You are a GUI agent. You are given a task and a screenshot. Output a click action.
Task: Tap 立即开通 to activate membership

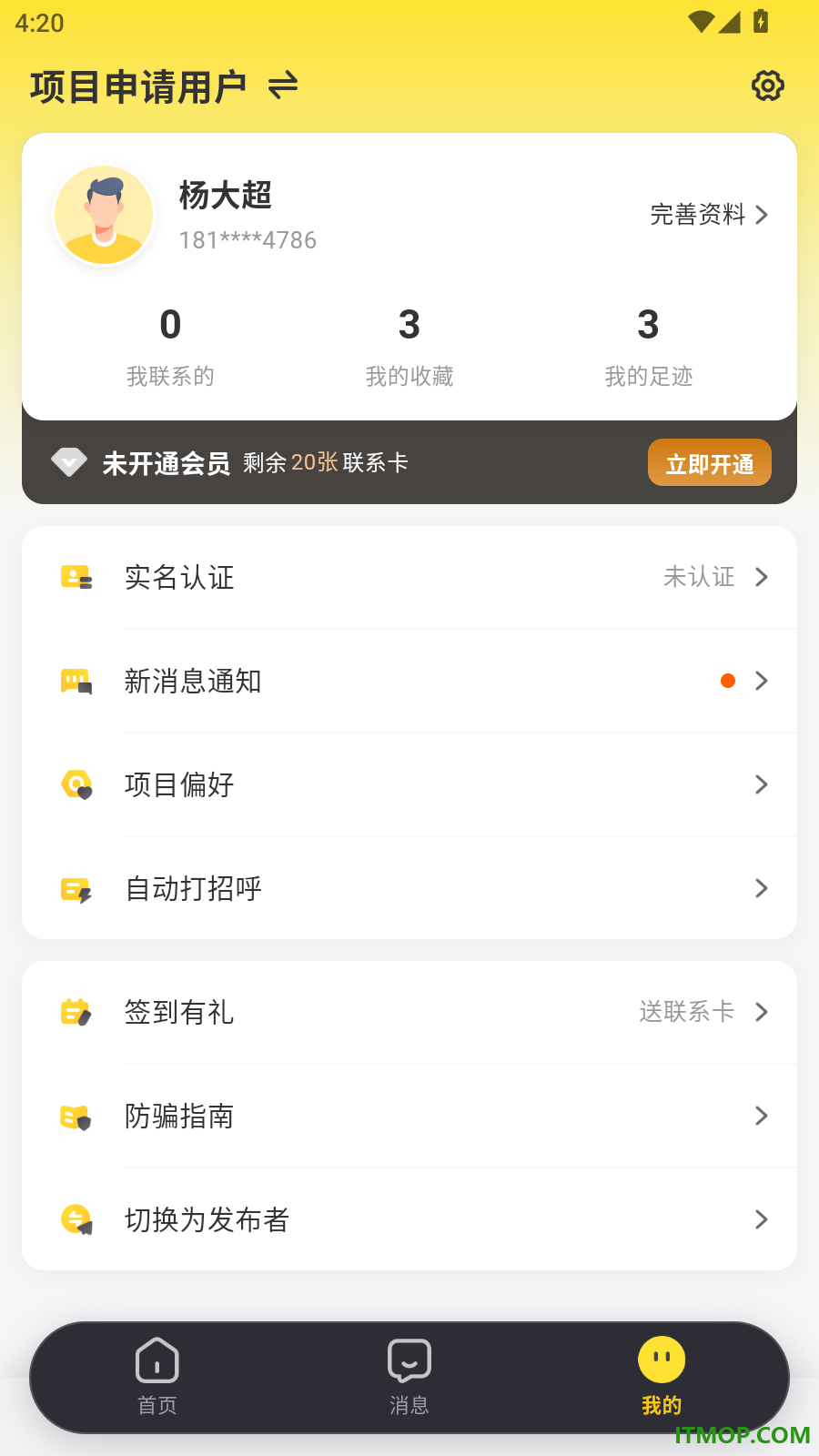[x=710, y=463]
